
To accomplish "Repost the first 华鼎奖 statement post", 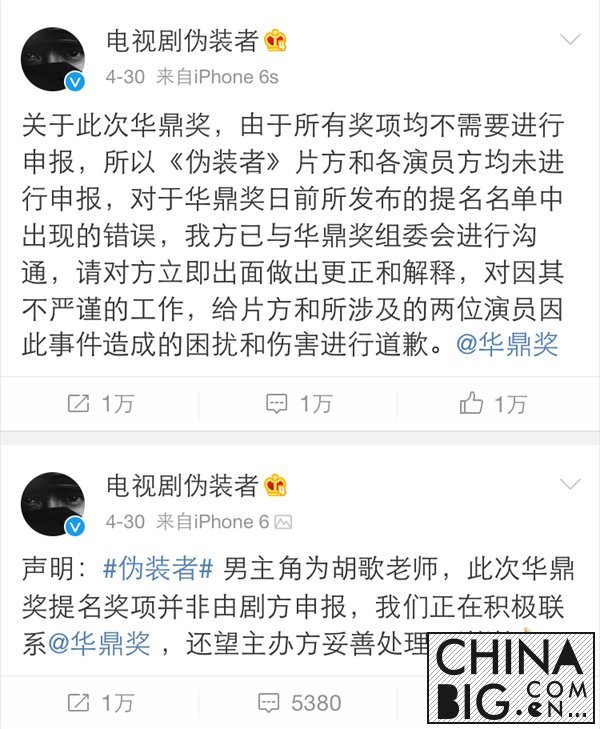I will [x=100, y=404].
